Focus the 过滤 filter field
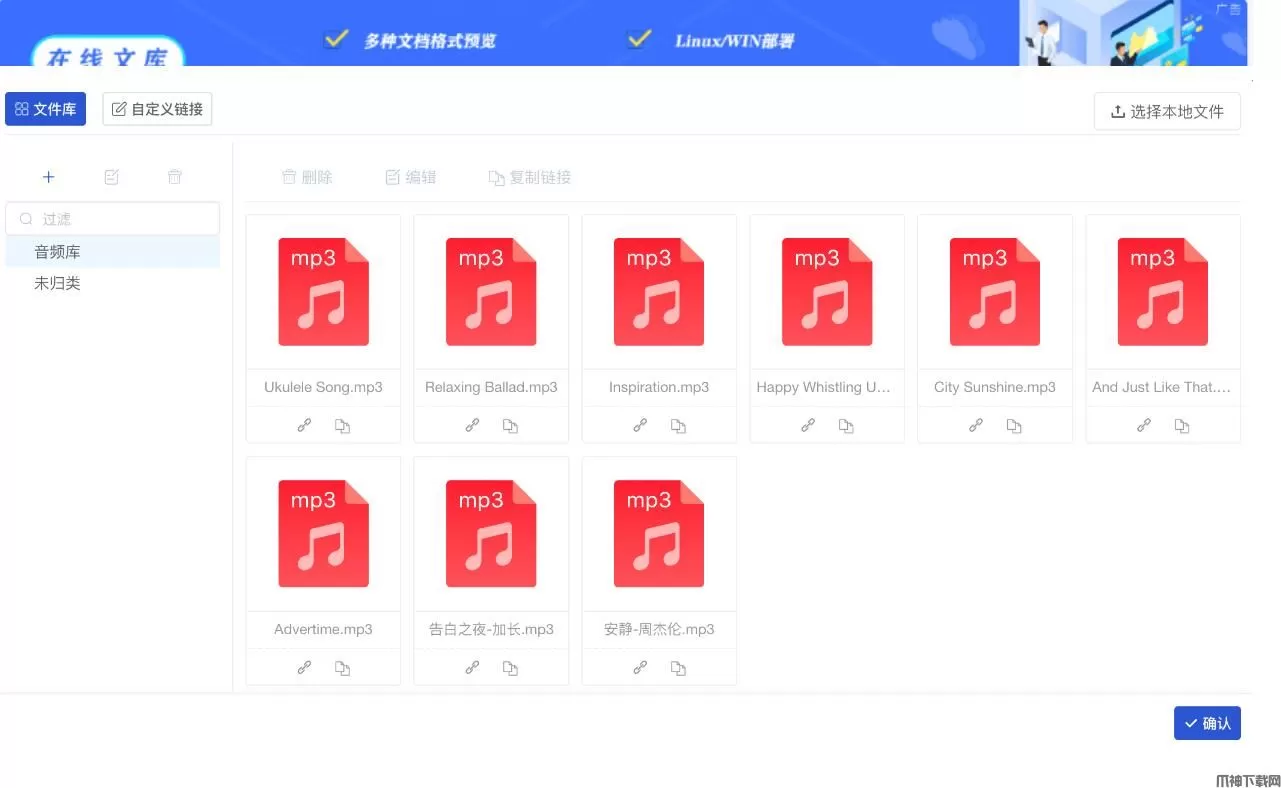The height and width of the screenshot is (788, 1281). 120,219
